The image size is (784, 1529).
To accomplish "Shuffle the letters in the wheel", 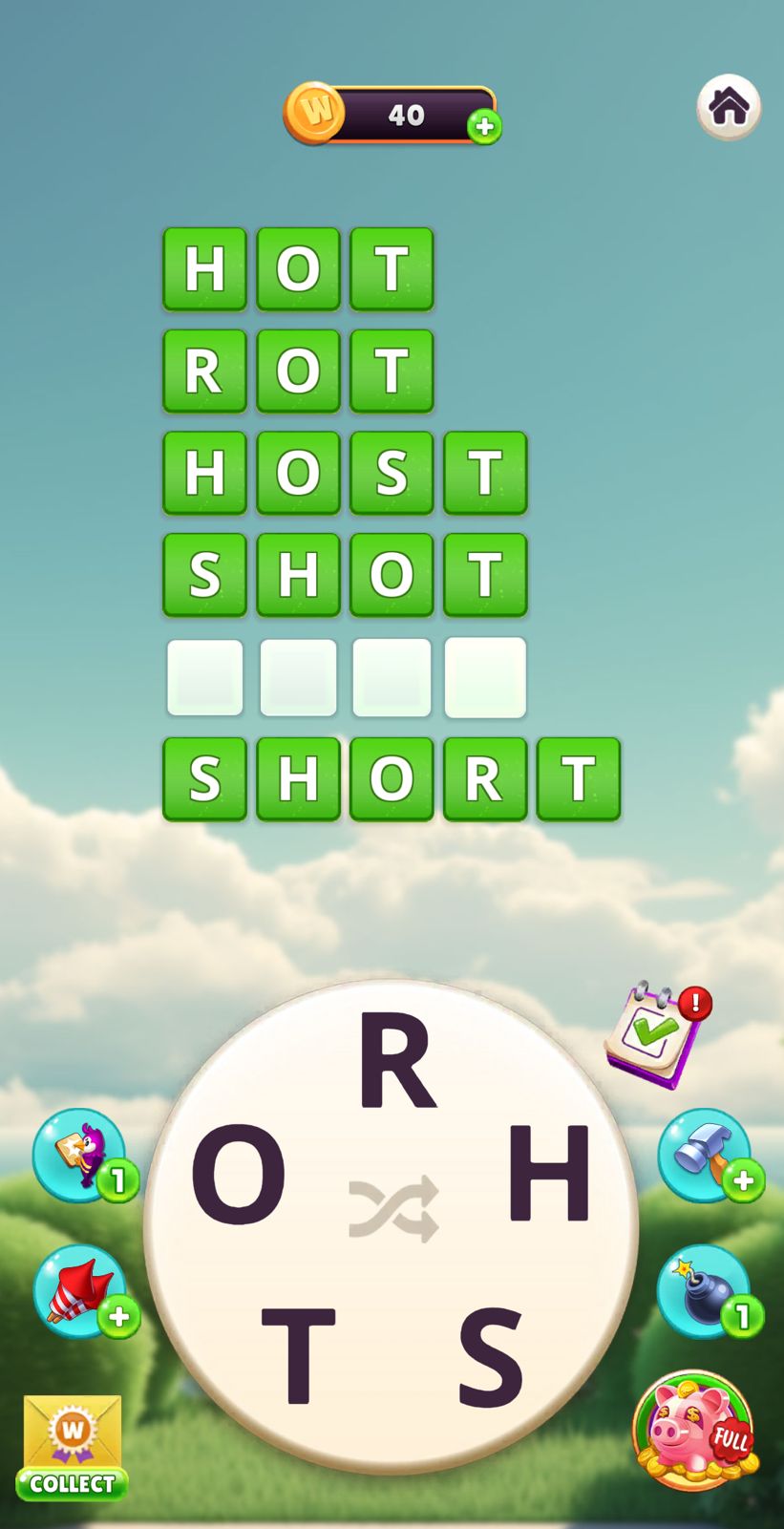I will click(393, 1209).
